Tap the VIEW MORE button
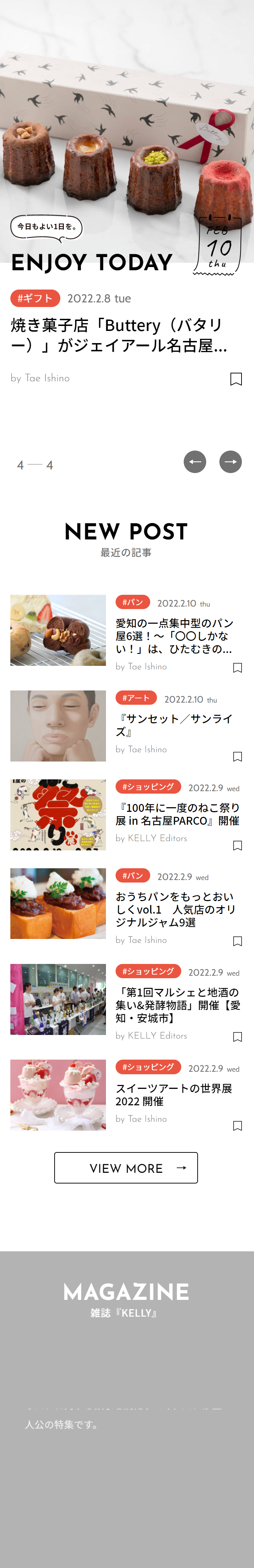This screenshot has height=1568, width=254. pos(126,1167)
